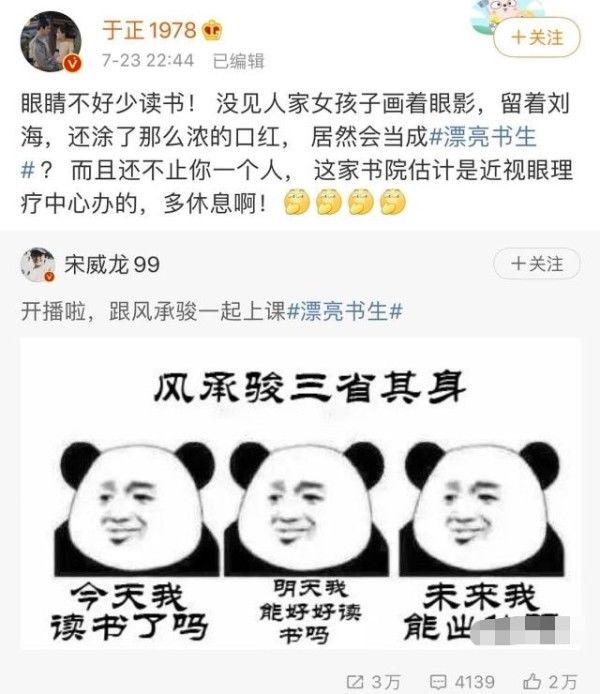Open the 宋威龙99 username
This screenshot has width=600, height=694.
click(111, 265)
